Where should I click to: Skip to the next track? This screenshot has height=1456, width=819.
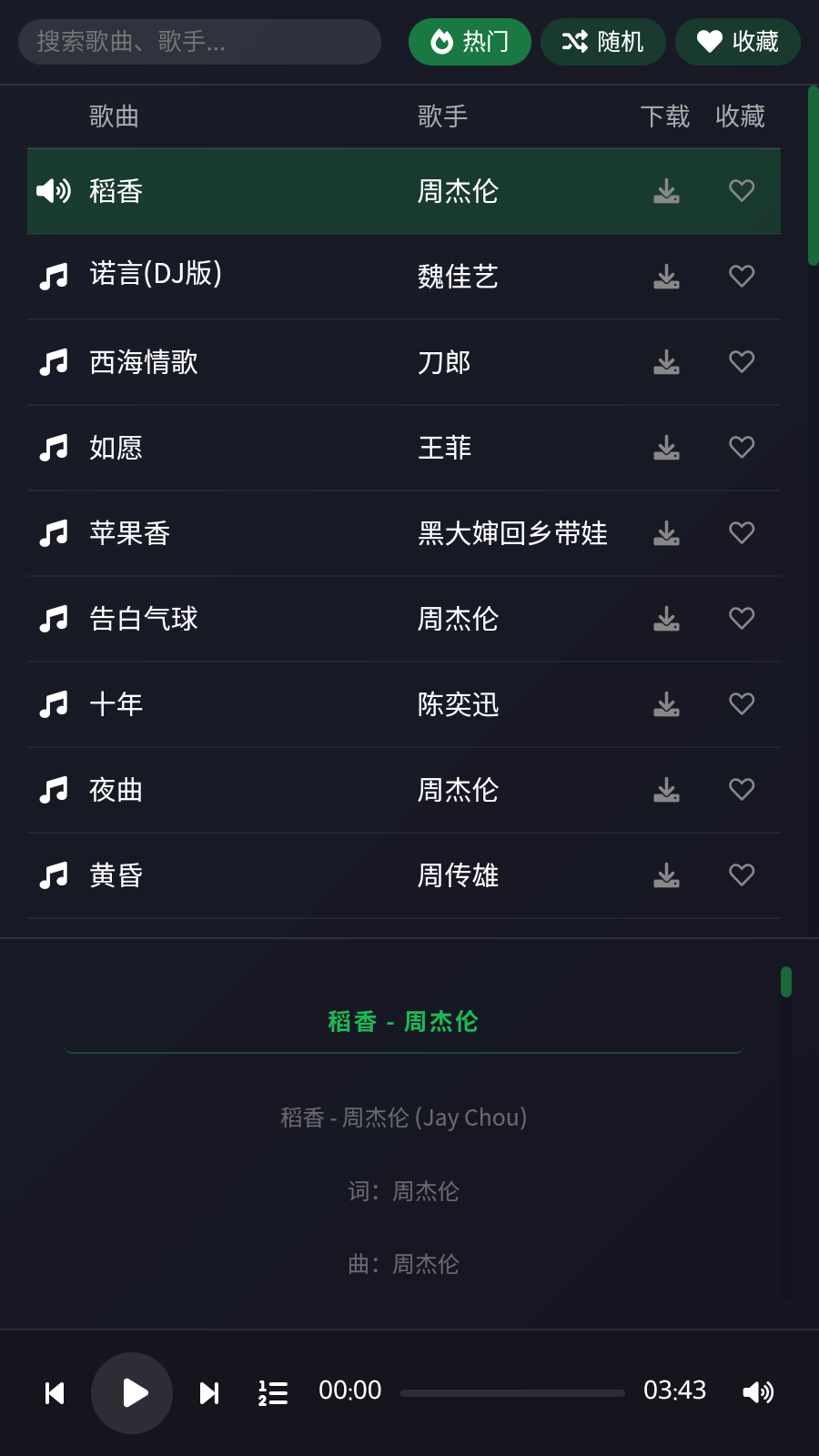(209, 1393)
